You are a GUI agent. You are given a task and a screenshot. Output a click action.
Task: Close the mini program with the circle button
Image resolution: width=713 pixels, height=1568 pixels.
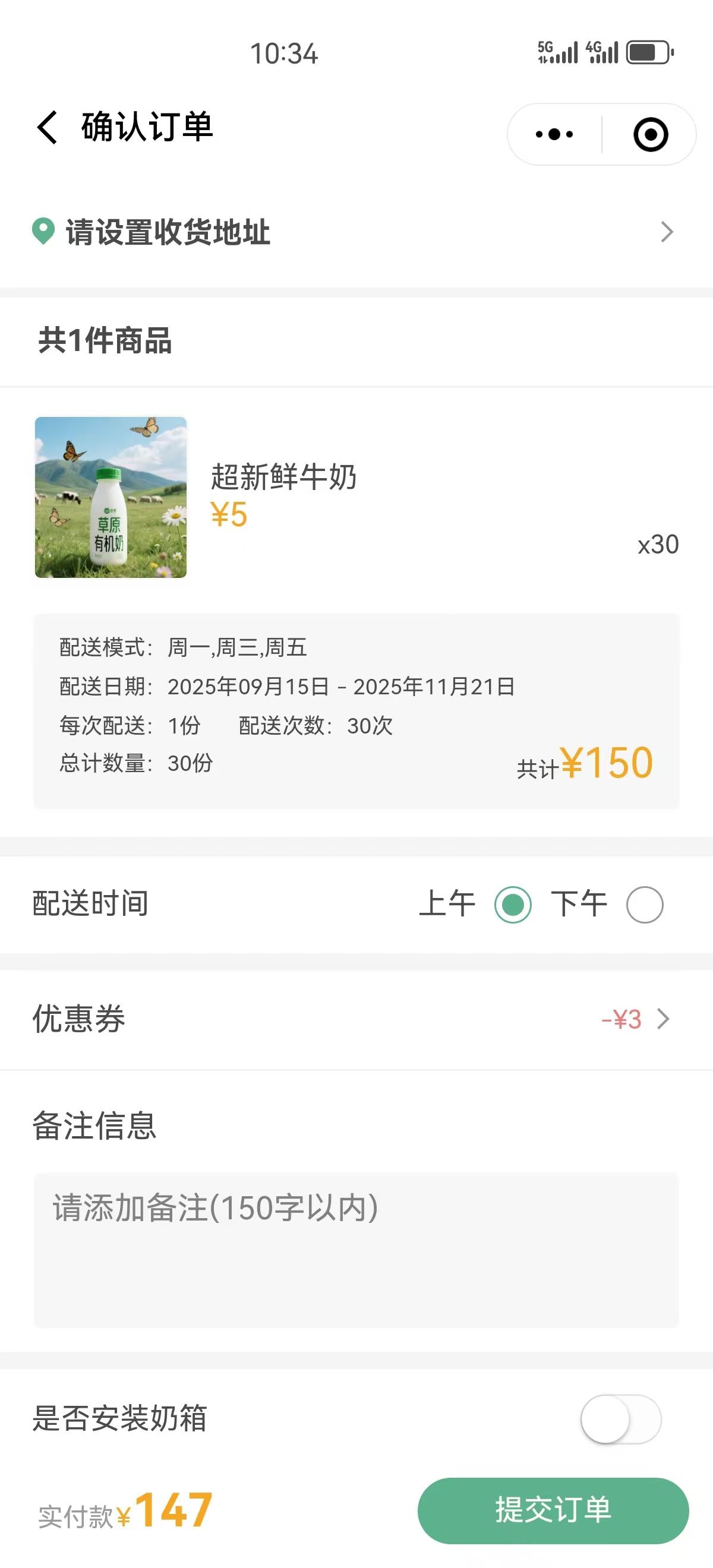(650, 134)
